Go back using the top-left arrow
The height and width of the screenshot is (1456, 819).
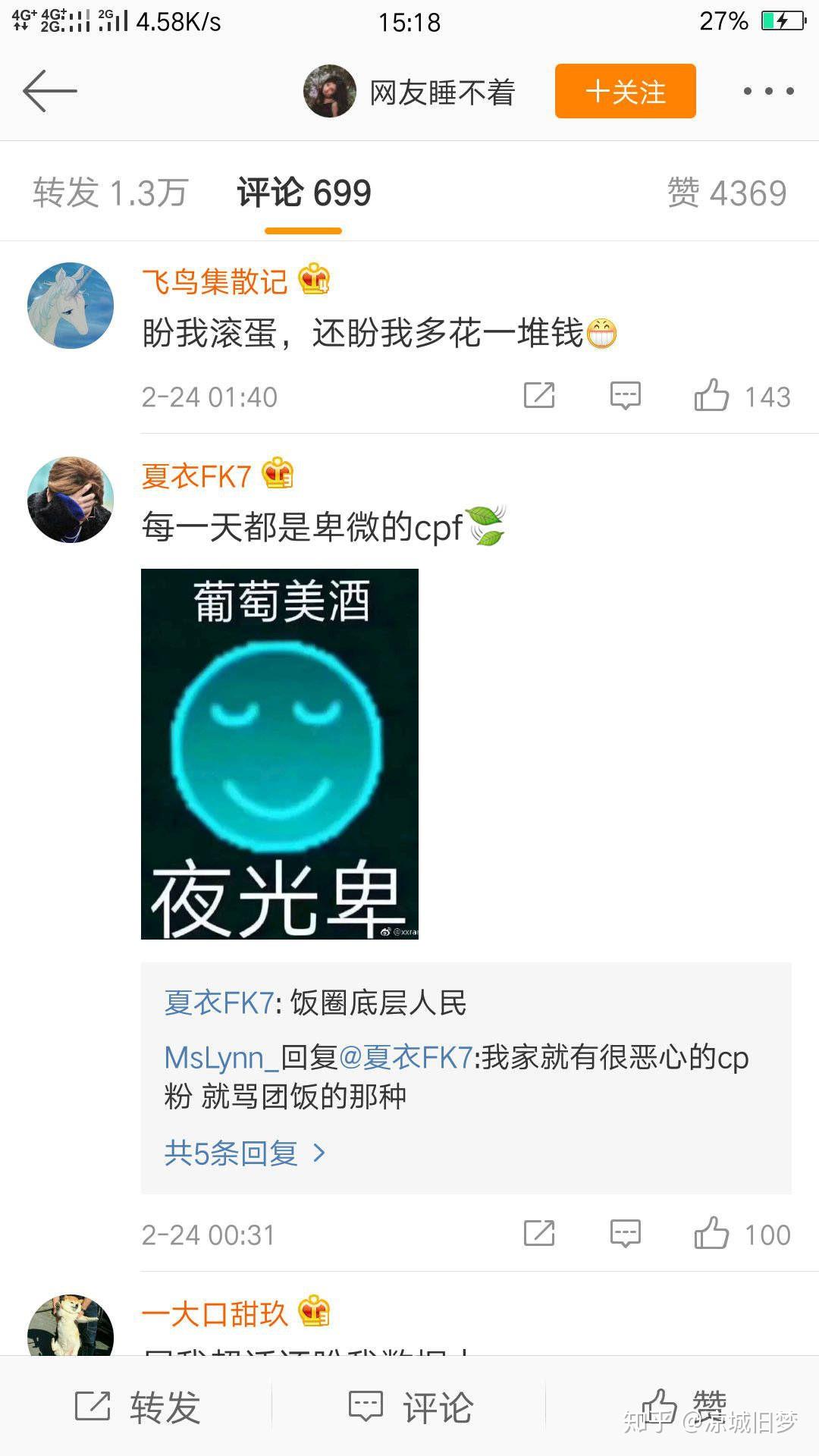(x=49, y=91)
